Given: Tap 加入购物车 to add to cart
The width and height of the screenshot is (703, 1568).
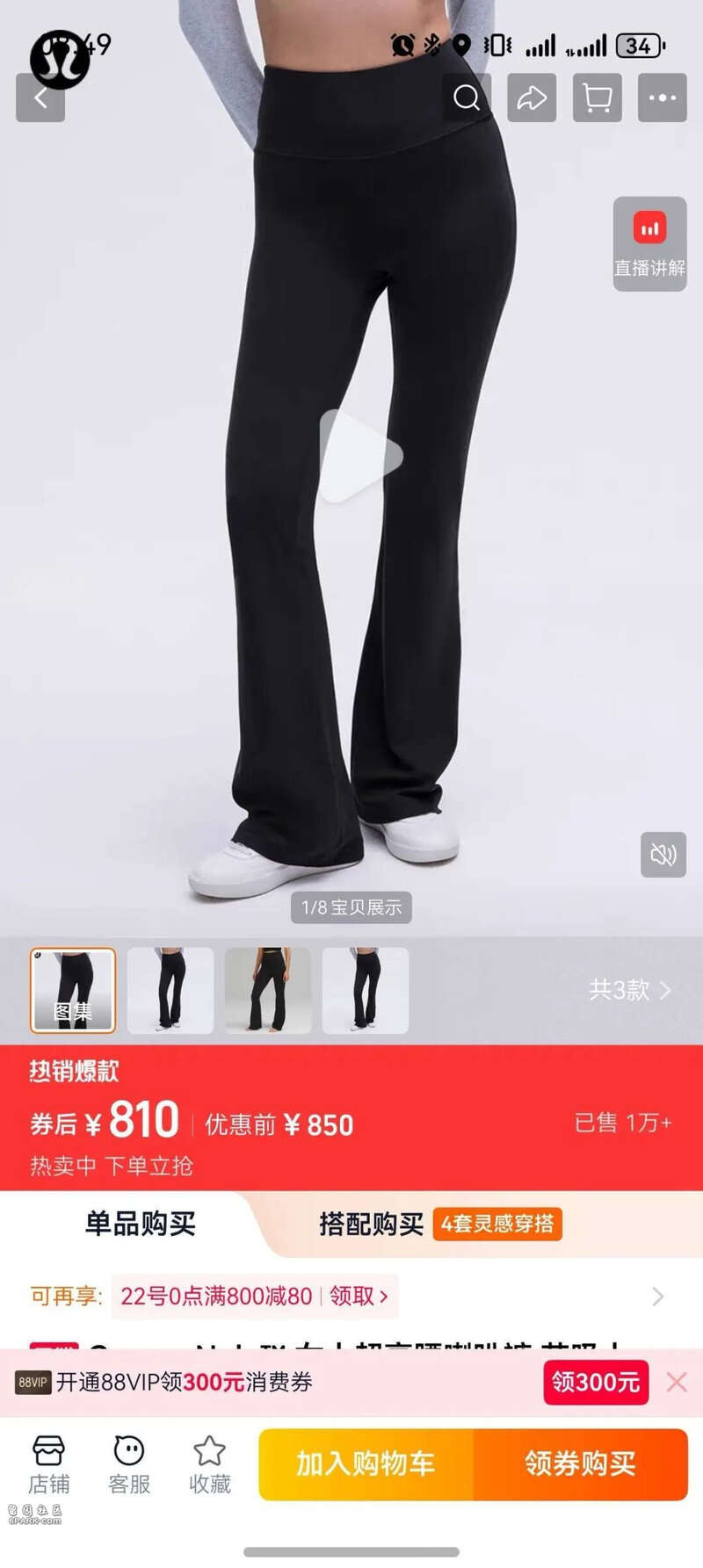Looking at the screenshot, I should [x=366, y=1463].
